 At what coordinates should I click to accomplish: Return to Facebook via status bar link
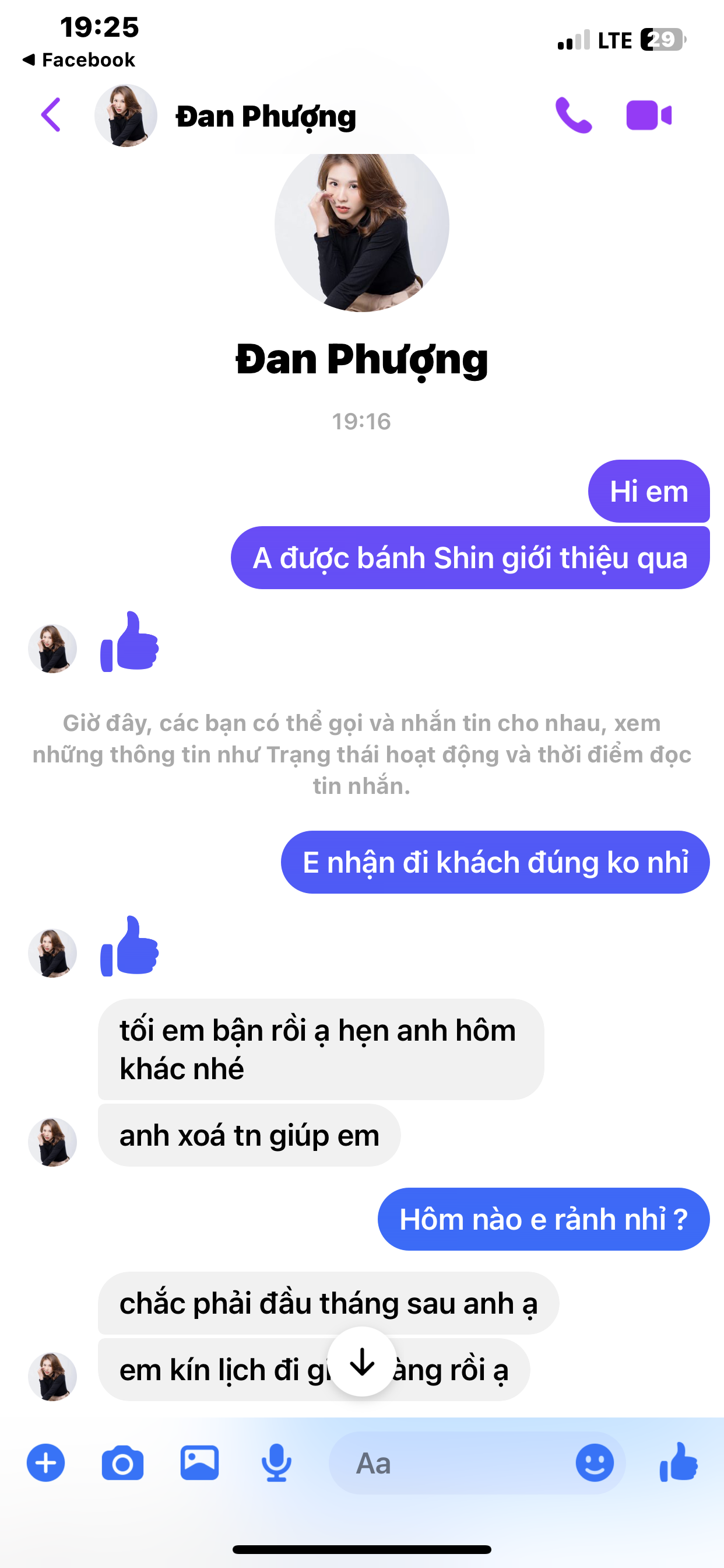point(79,60)
